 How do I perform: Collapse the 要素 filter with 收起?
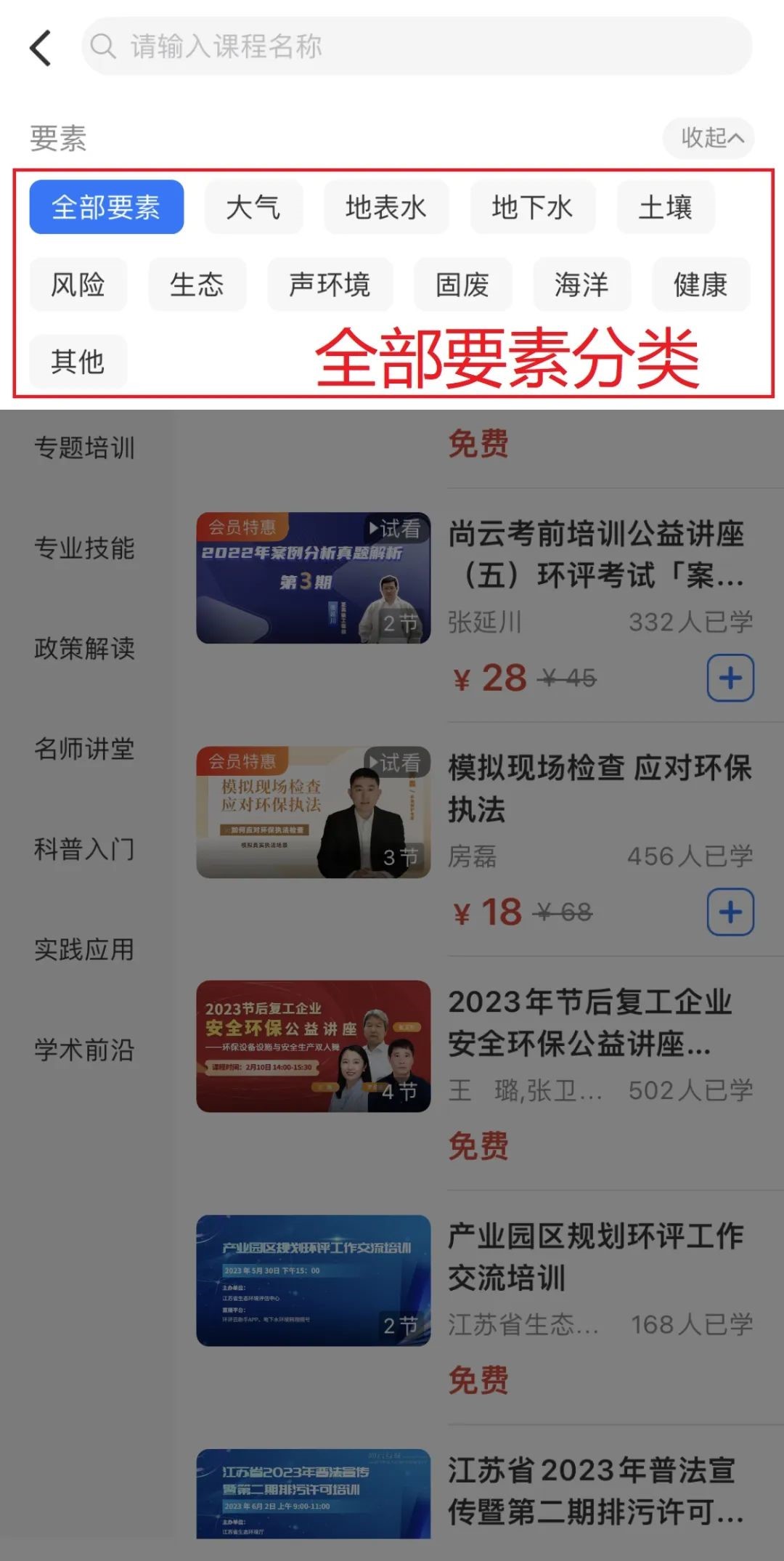[709, 137]
